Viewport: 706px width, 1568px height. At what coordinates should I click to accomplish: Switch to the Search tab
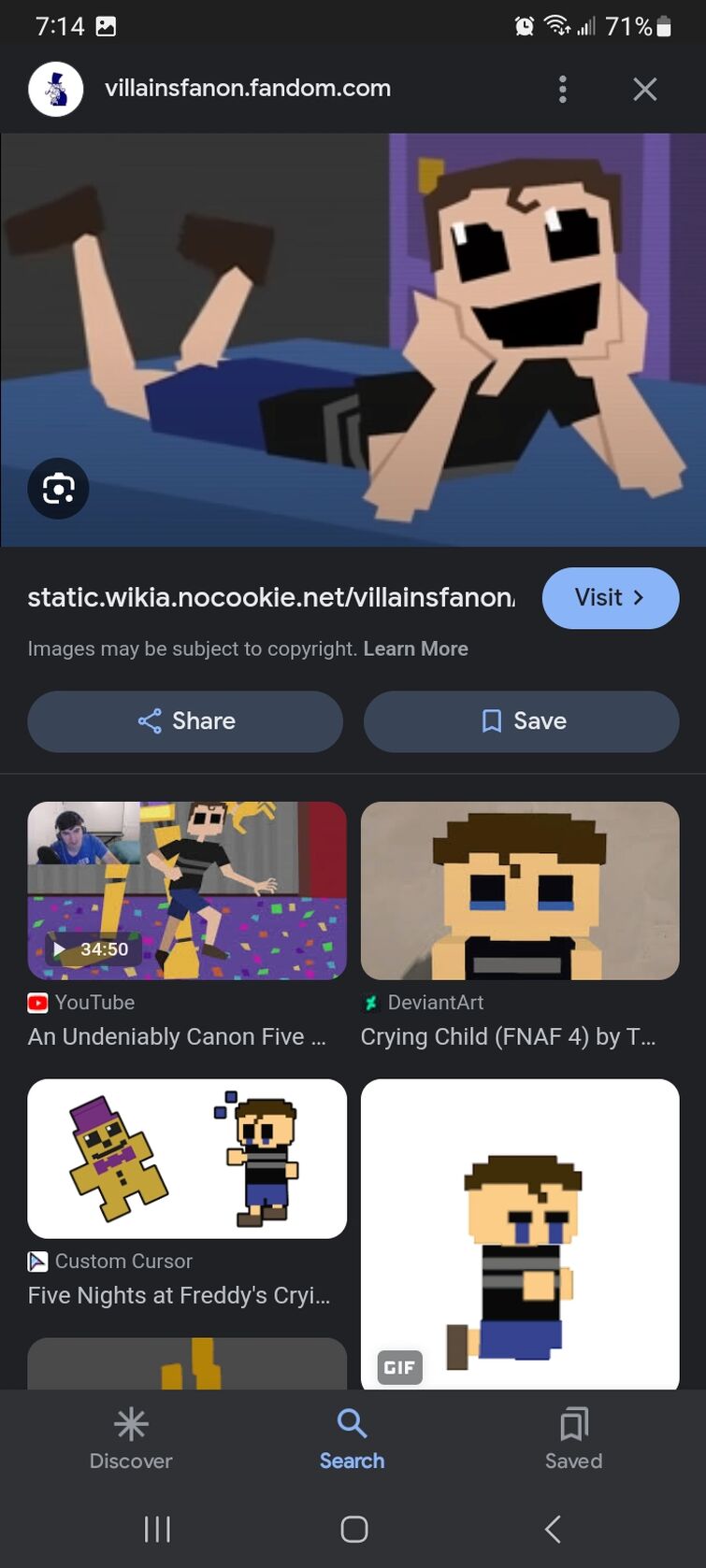353,1437
